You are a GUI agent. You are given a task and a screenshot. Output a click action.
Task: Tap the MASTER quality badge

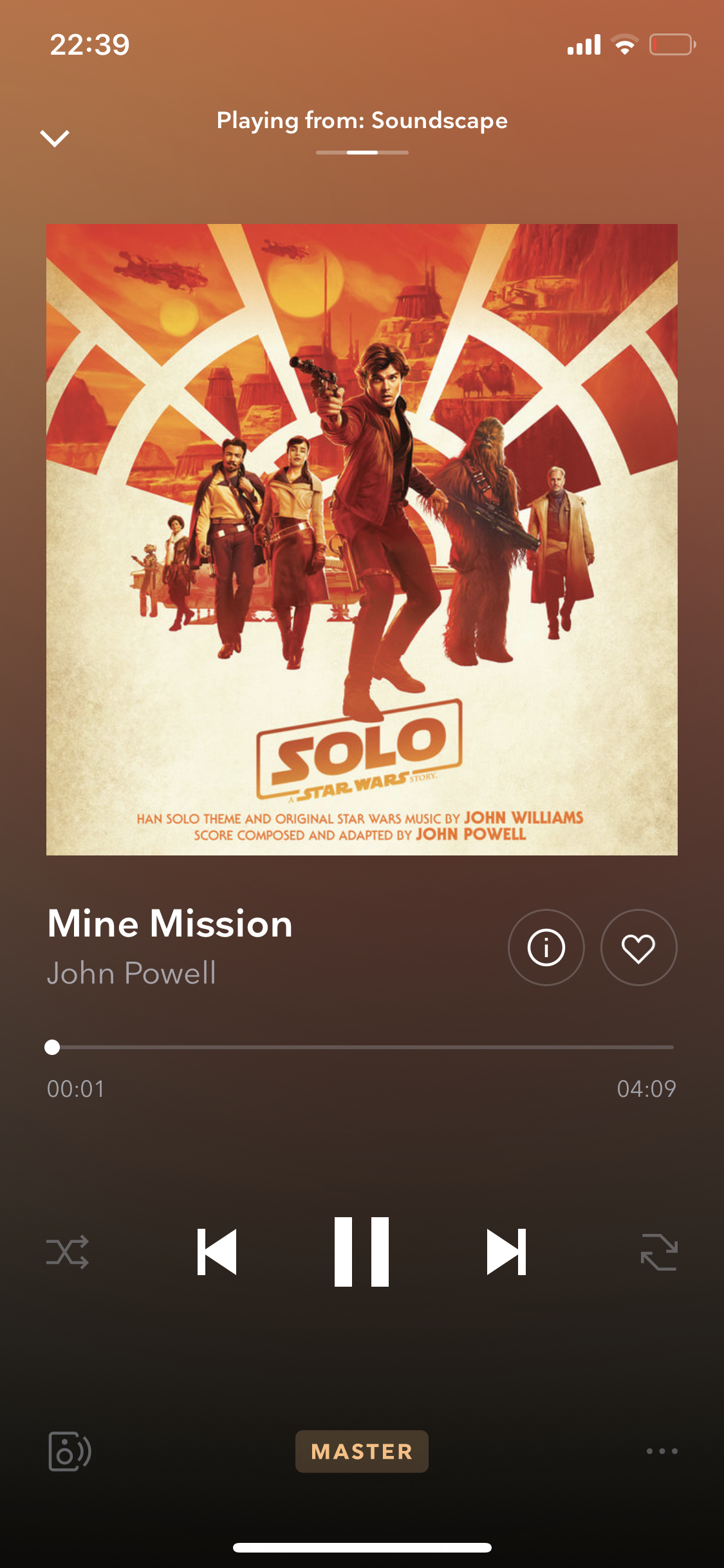(362, 1451)
